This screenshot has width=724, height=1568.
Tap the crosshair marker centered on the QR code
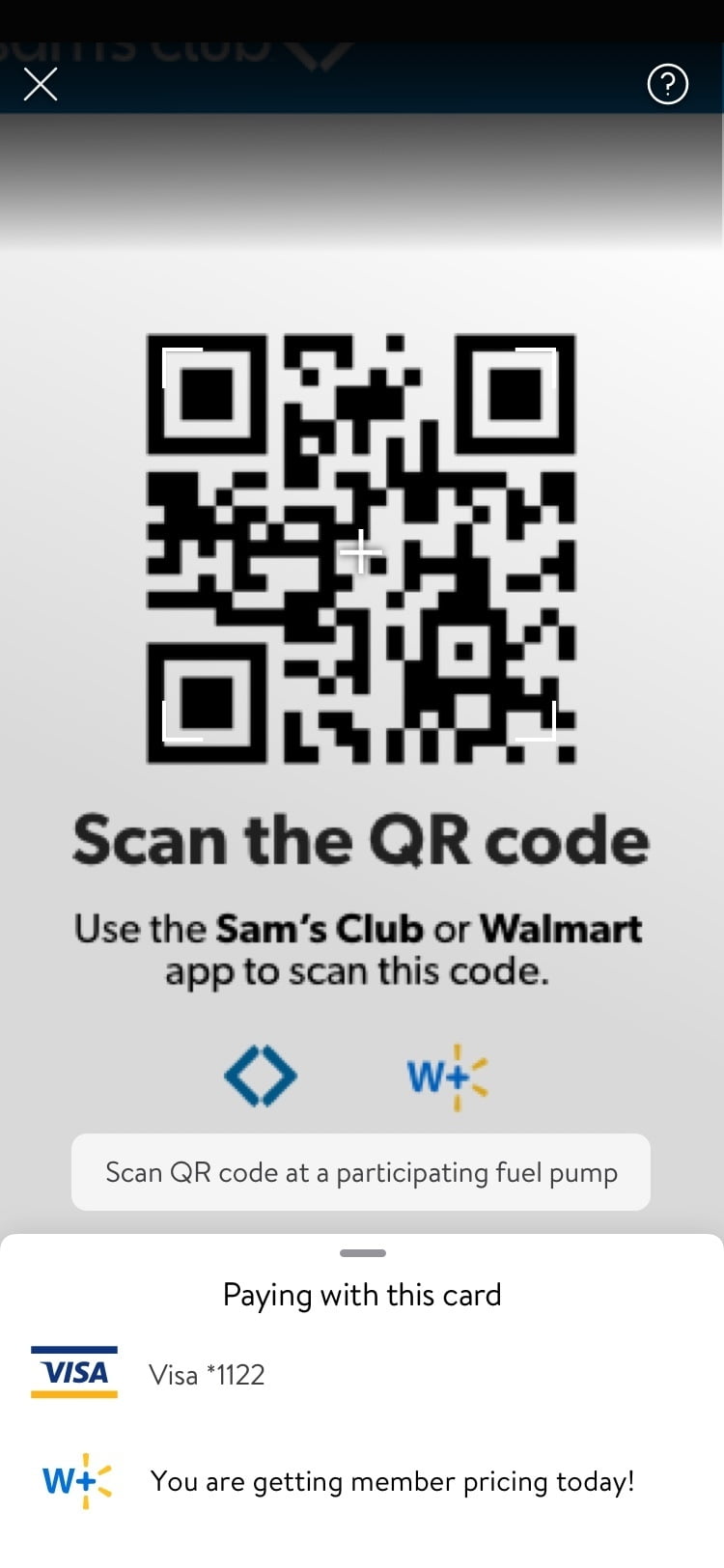click(x=362, y=552)
